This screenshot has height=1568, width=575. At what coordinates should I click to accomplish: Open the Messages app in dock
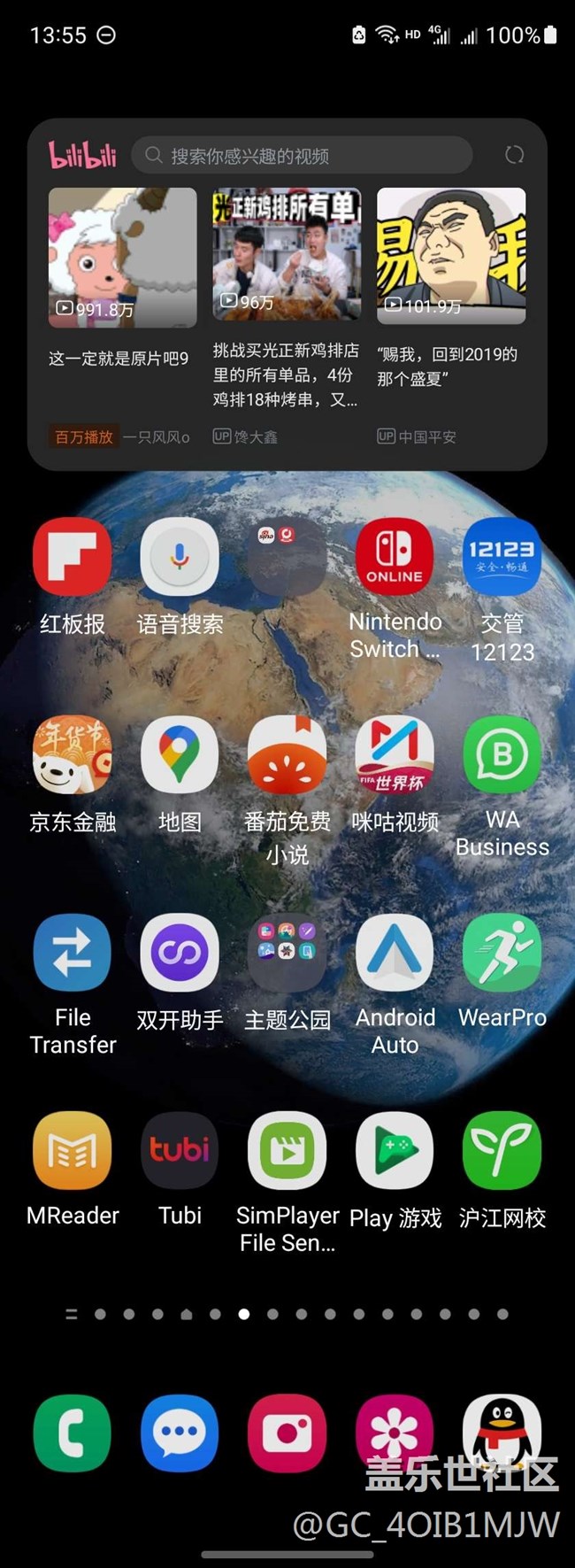(180, 1433)
